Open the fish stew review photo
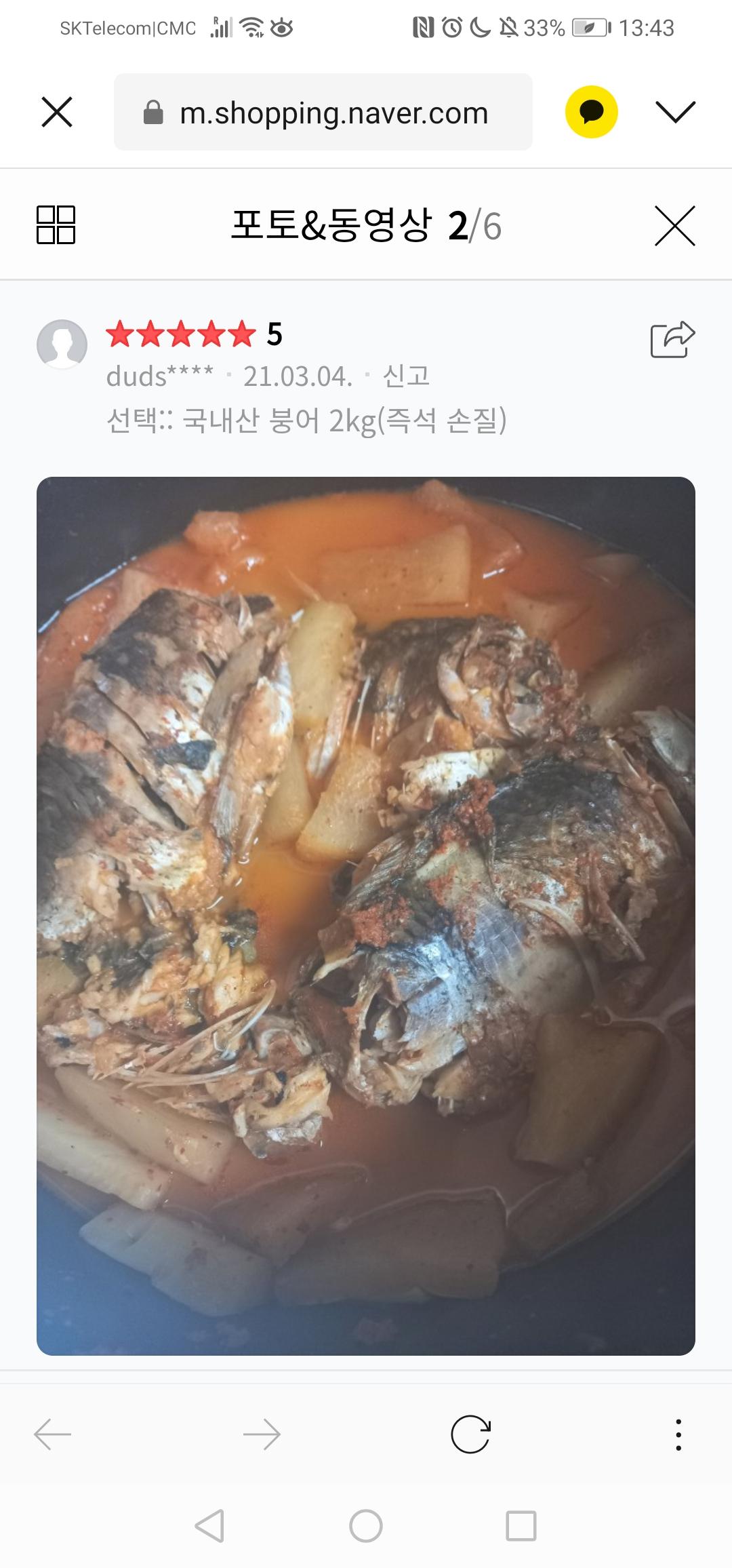This screenshot has width=732, height=1568. tap(366, 916)
